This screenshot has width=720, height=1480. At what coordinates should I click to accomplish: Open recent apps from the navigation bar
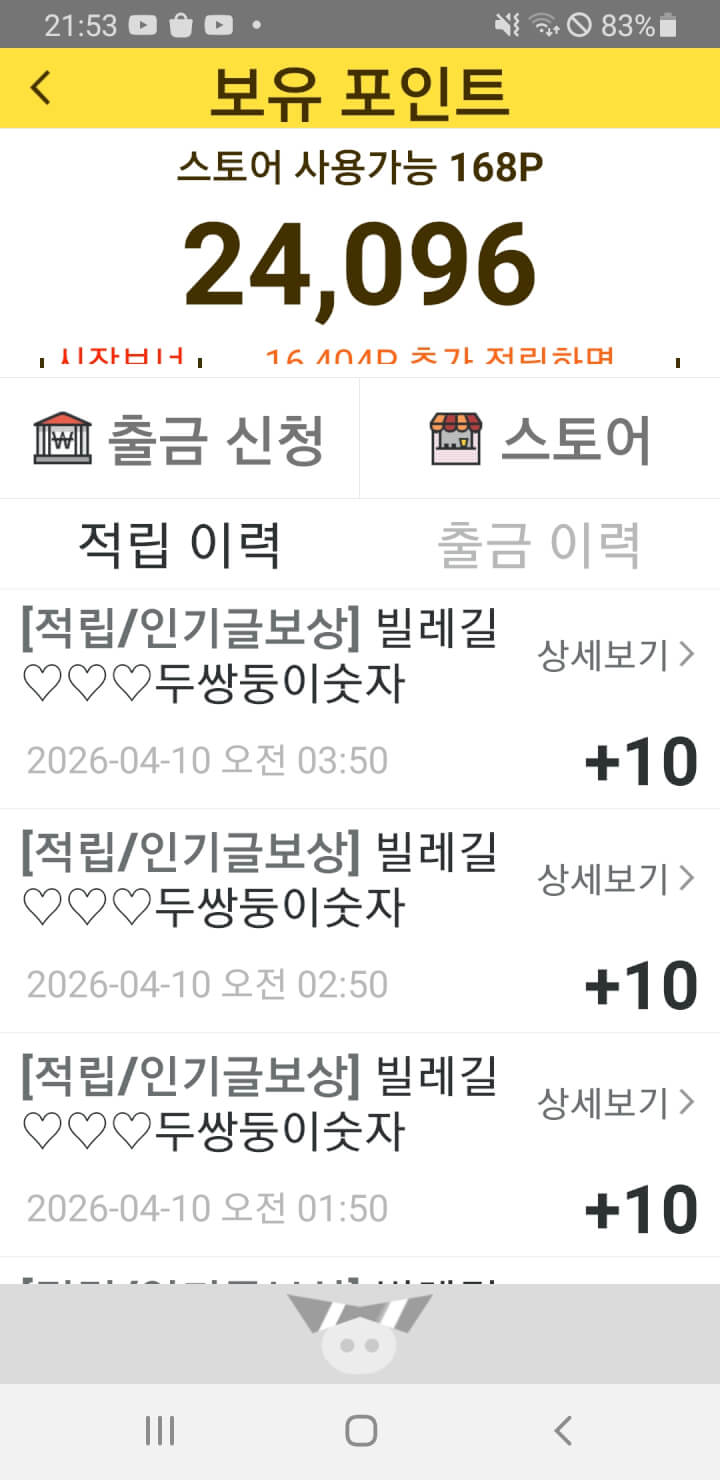pyautogui.click(x=160, y=1431)
